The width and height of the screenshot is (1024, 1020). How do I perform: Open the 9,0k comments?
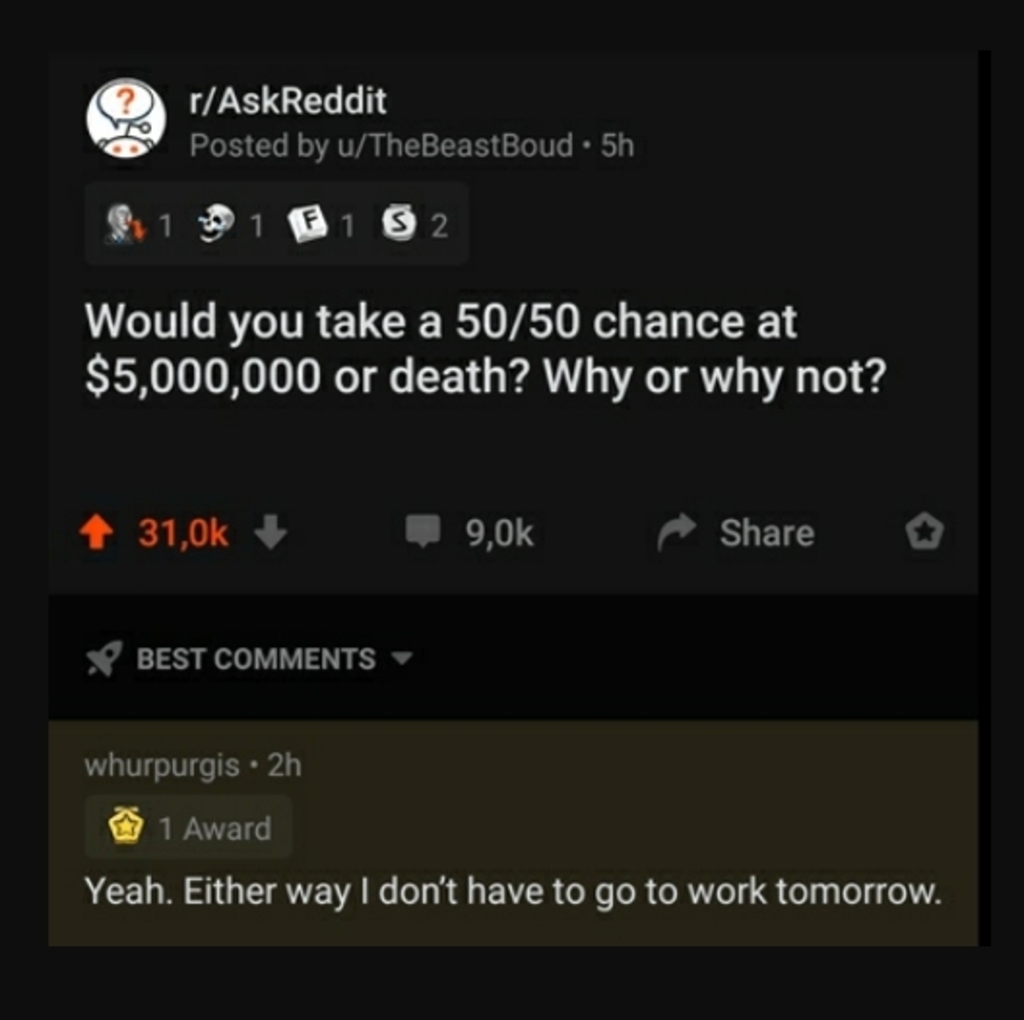[x=470, y=533]
